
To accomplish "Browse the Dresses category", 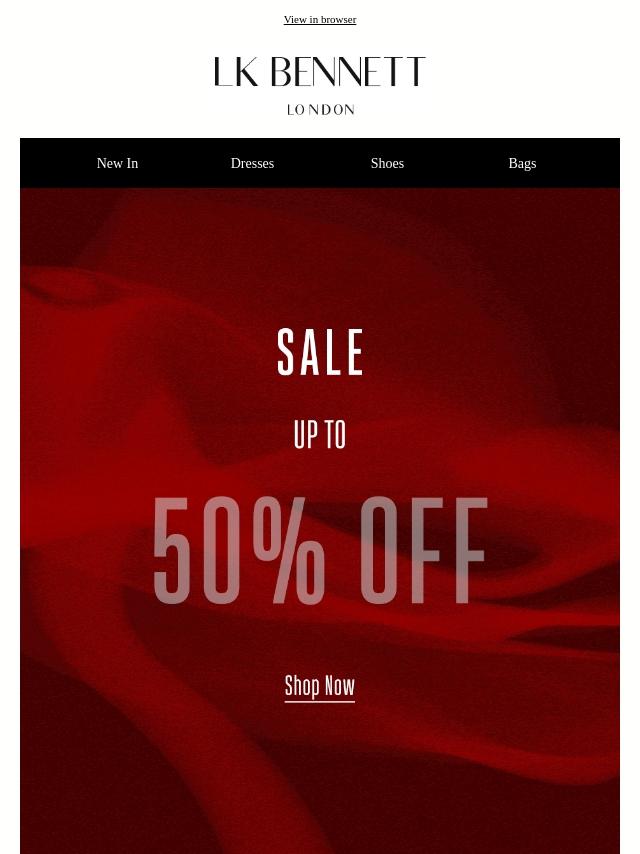I will (252, 163).
